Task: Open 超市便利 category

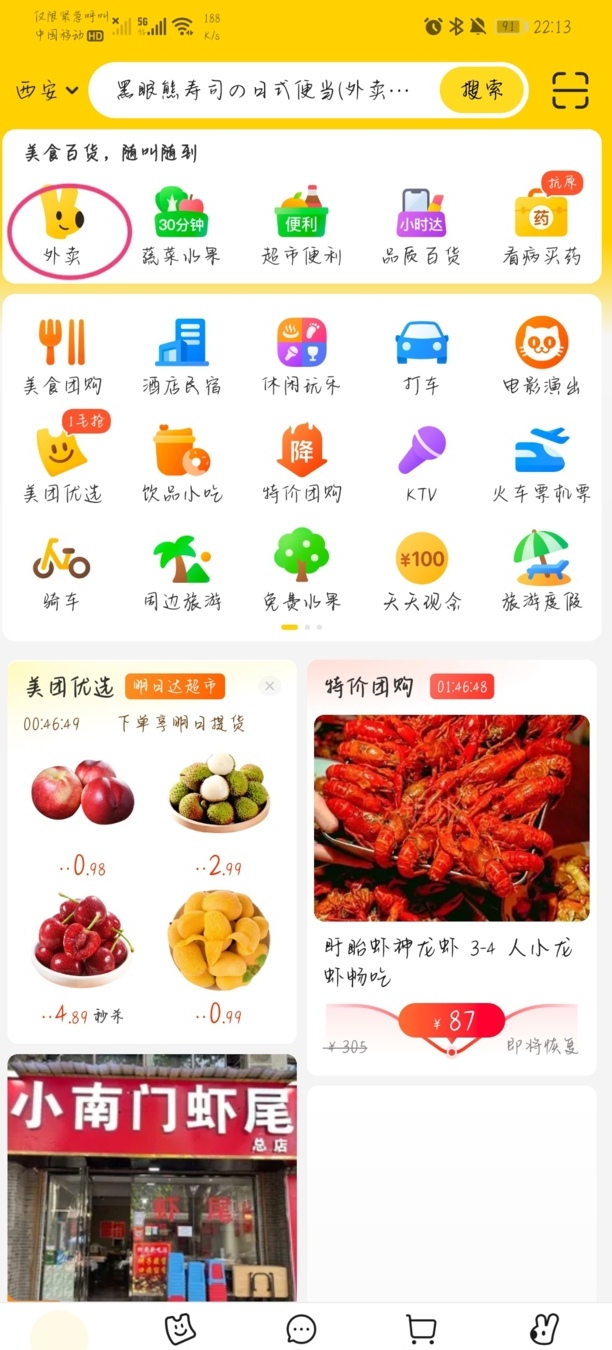Action: point(301,226)
